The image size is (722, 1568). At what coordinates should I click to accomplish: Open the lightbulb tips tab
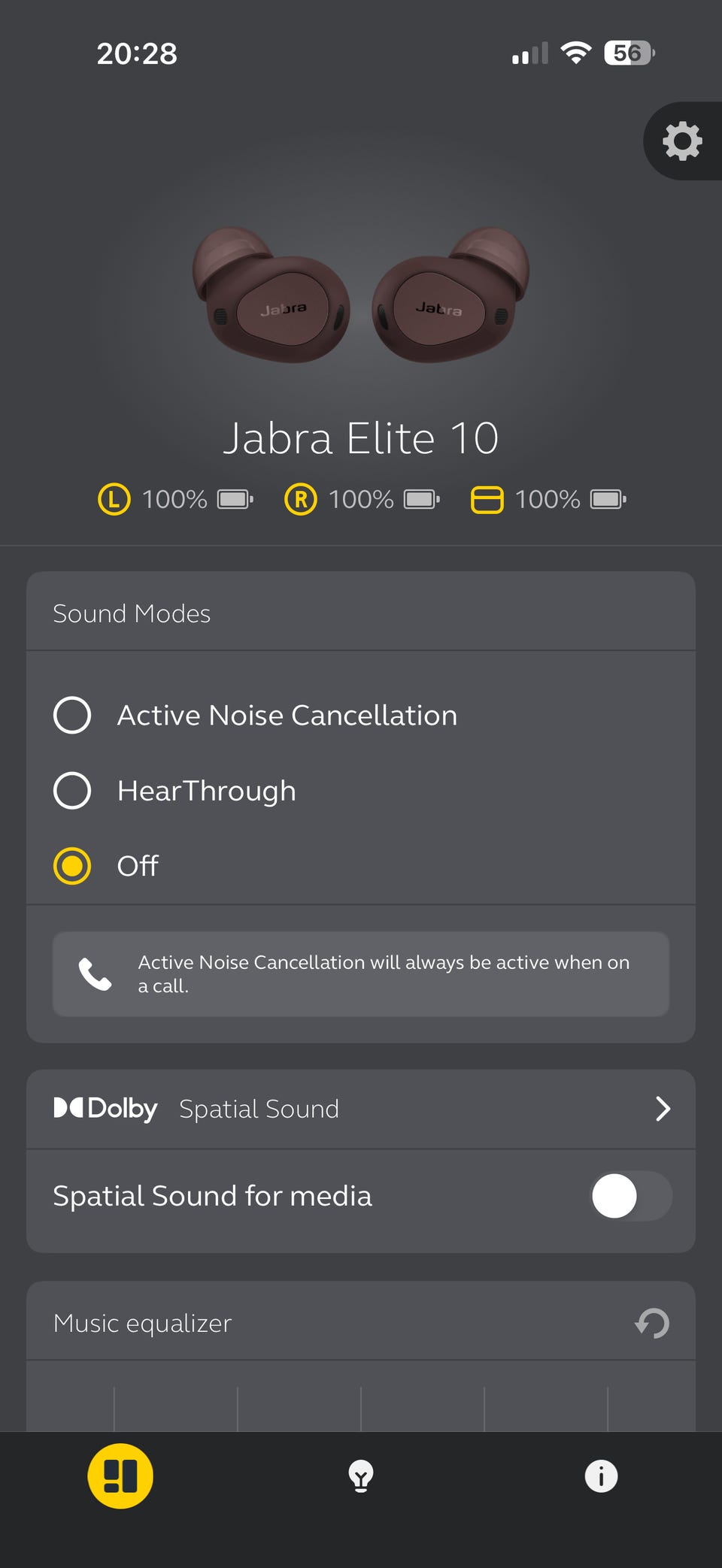361,1476
